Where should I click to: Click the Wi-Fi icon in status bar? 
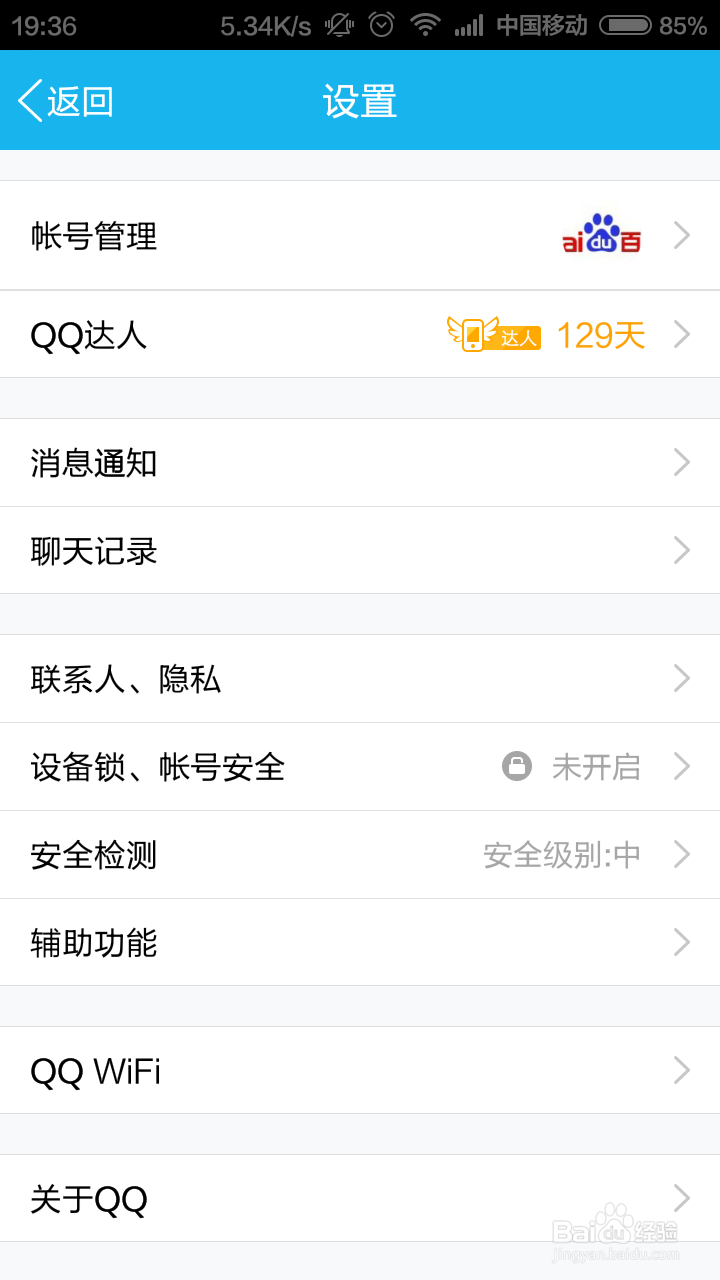tap(425, 24)
